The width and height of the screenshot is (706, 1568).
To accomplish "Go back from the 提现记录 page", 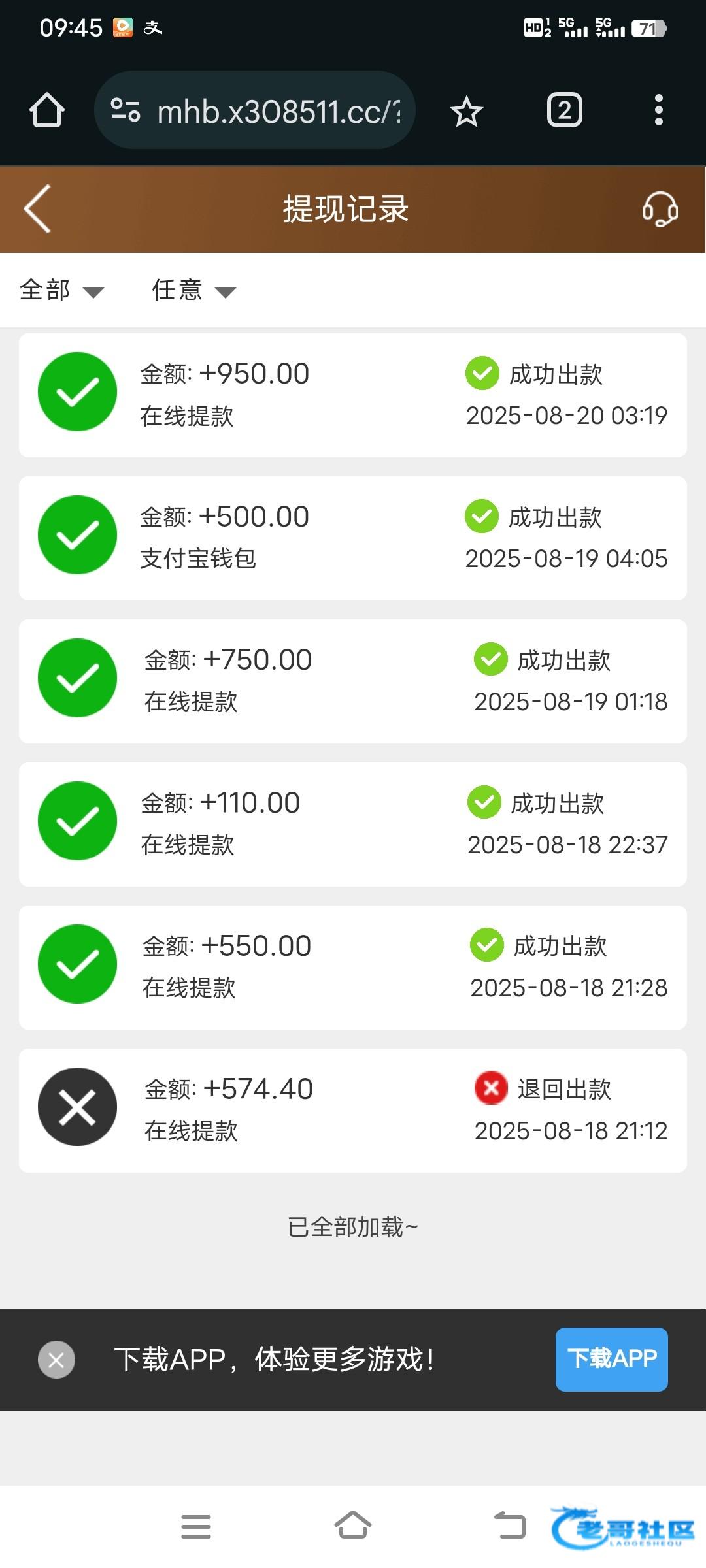I will [x=37, y=209].
